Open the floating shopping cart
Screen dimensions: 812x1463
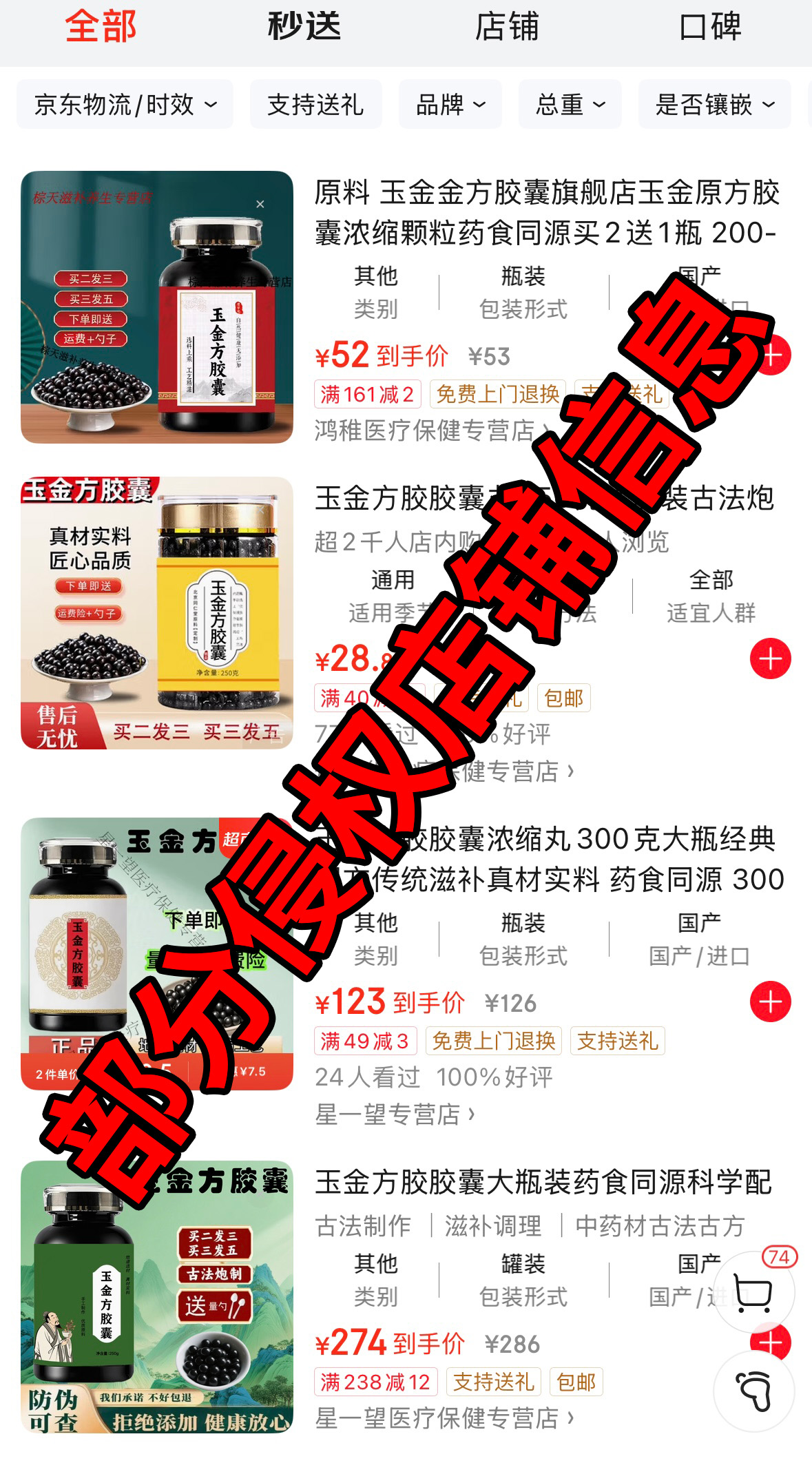click(753, 1293)
